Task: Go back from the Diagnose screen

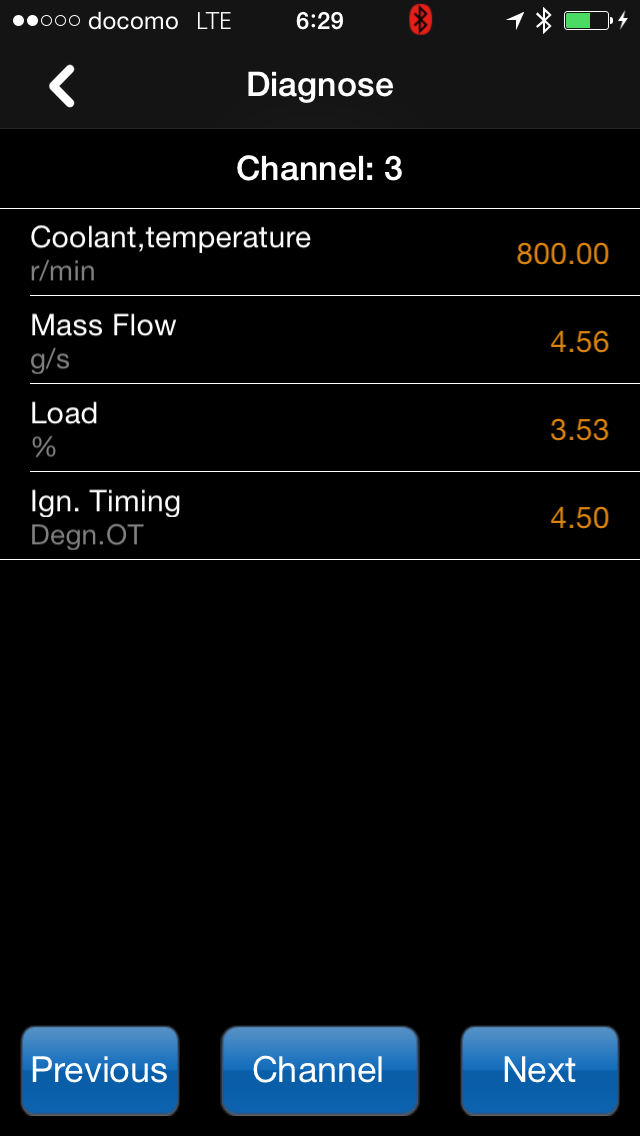Action: coord(62,86)
